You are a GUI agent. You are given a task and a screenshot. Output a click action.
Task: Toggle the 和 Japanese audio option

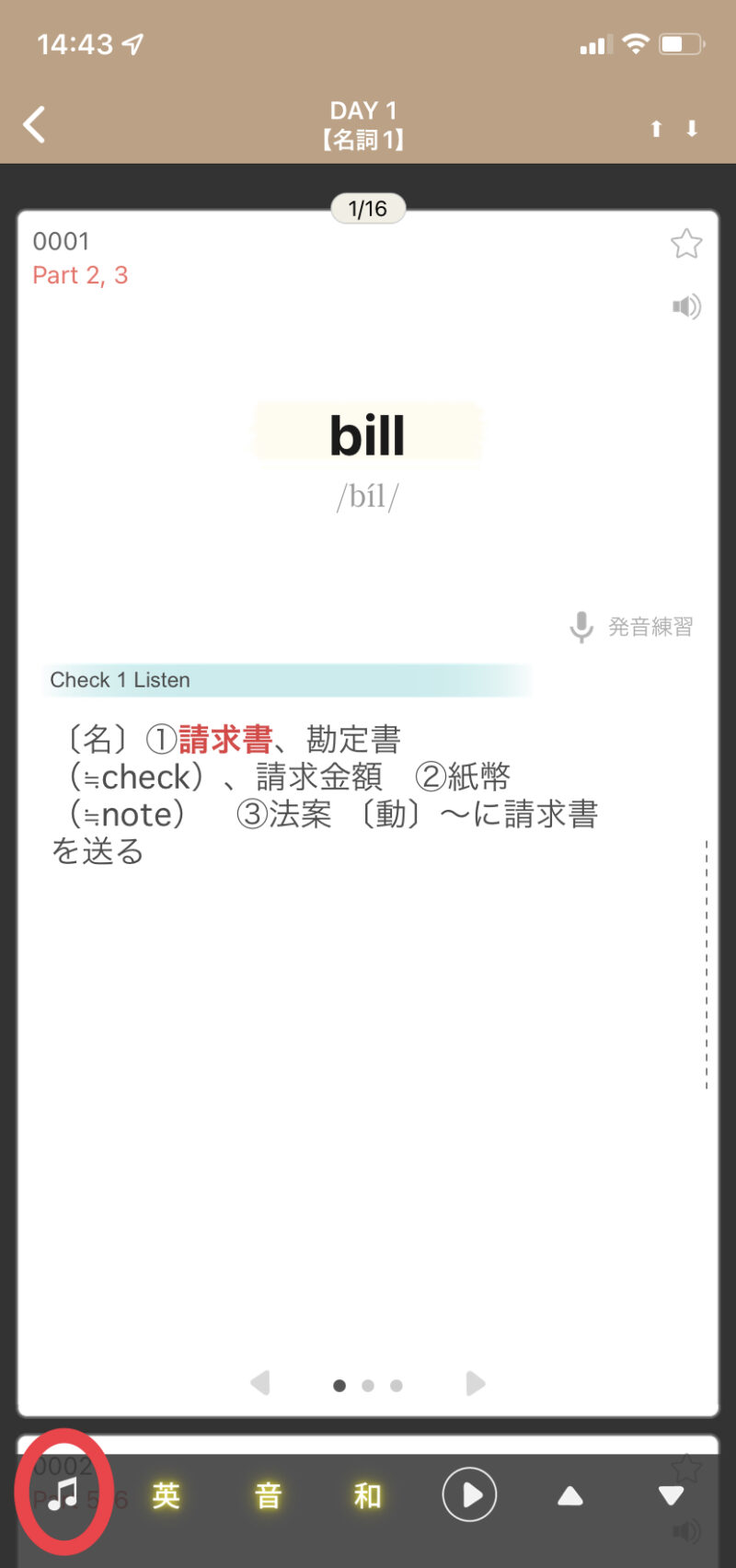coord(367,1495)
